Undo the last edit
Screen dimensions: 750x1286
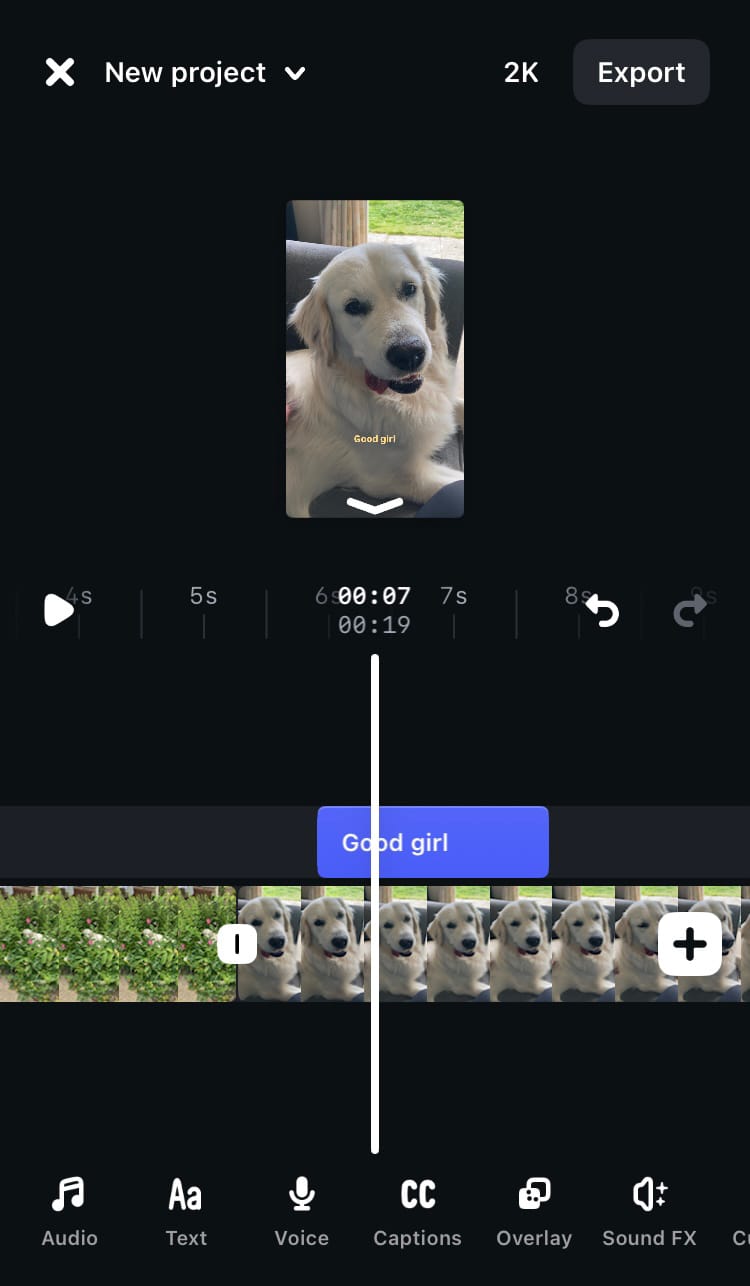pyautogui.click(x=602, y=610)
